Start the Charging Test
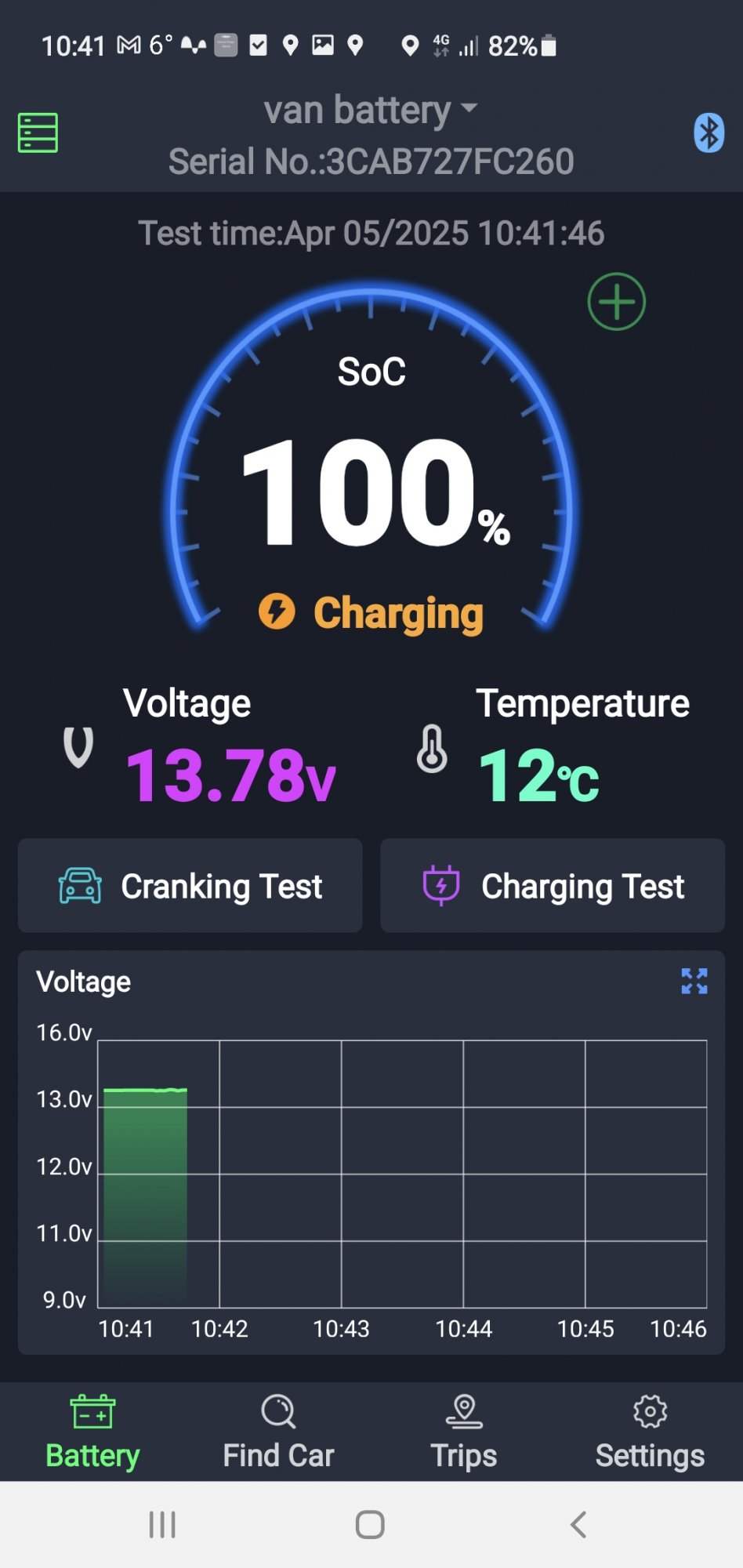 coord(553,886)
